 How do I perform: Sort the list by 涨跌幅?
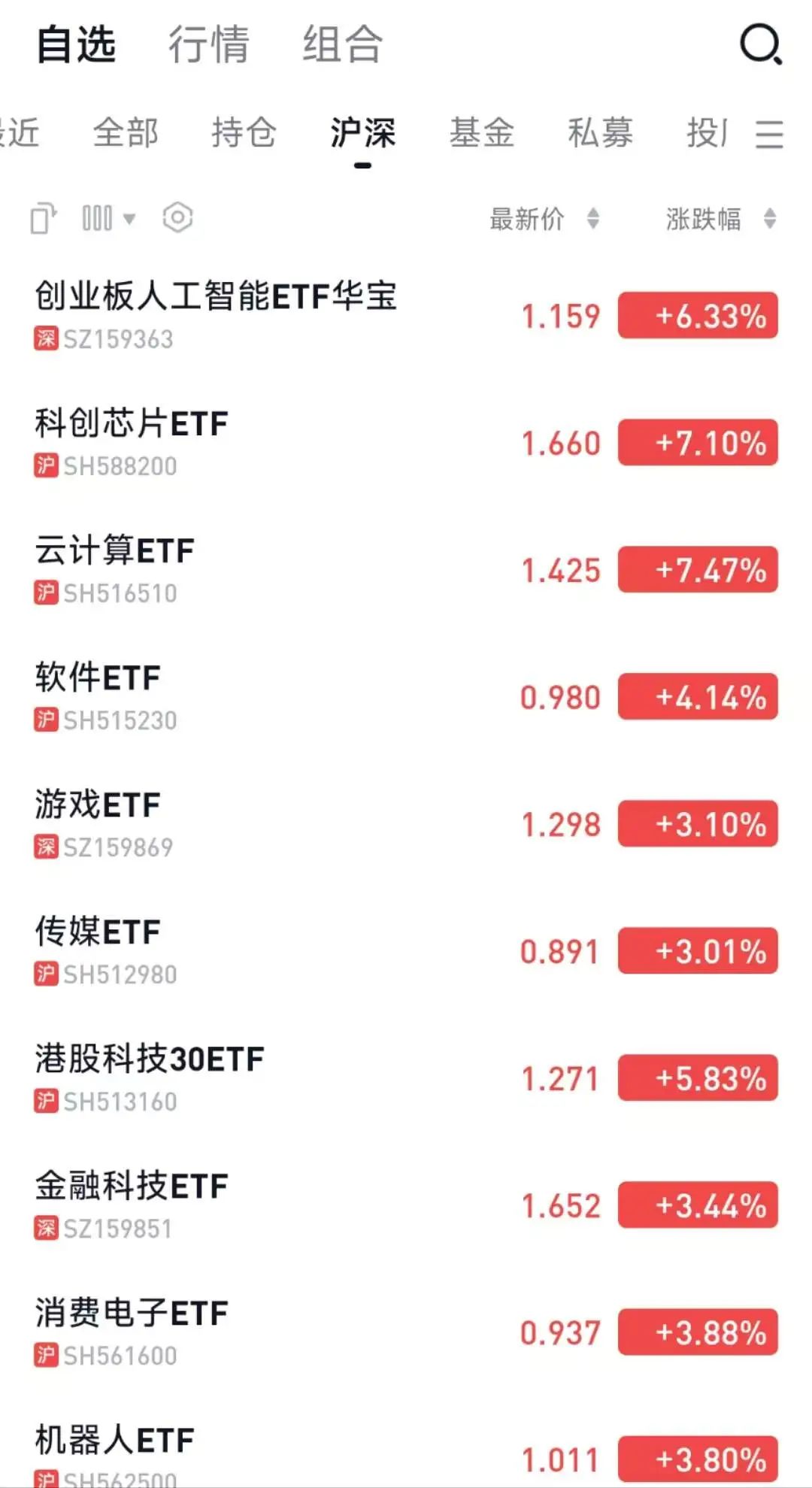[x=721, y=219]
